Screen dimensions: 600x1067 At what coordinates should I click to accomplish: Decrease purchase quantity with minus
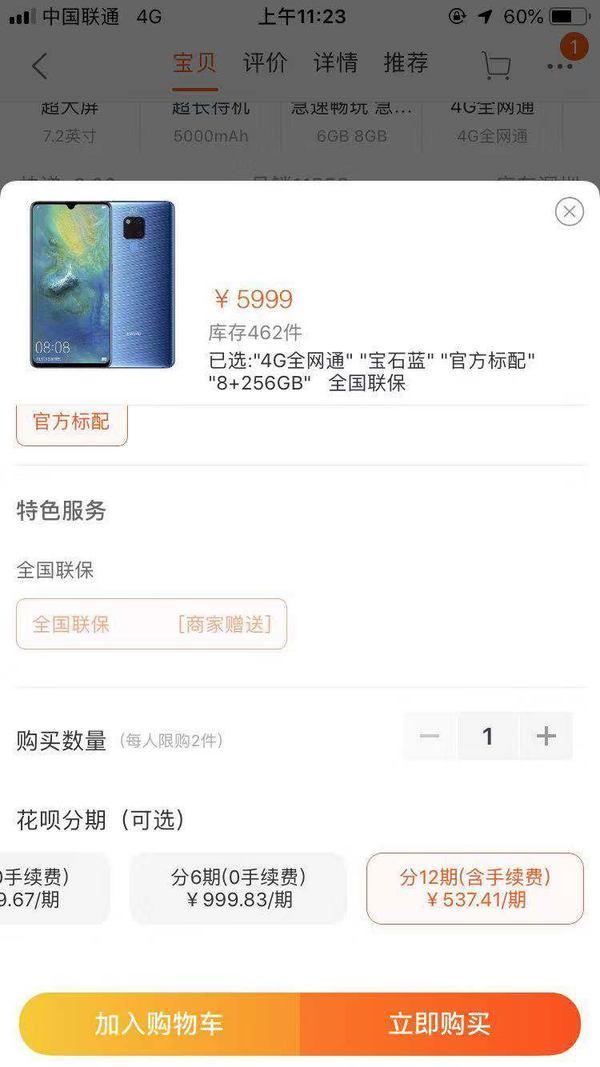tap(429, 736)
